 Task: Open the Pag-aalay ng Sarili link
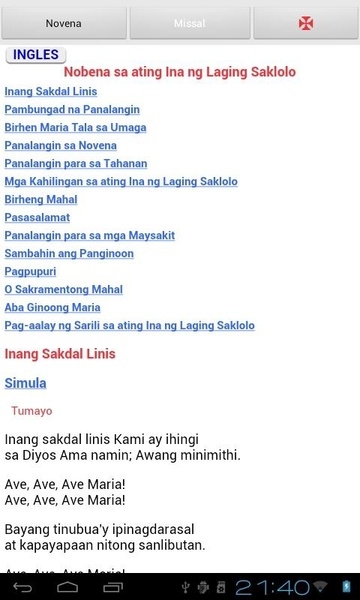pos(129,325)
